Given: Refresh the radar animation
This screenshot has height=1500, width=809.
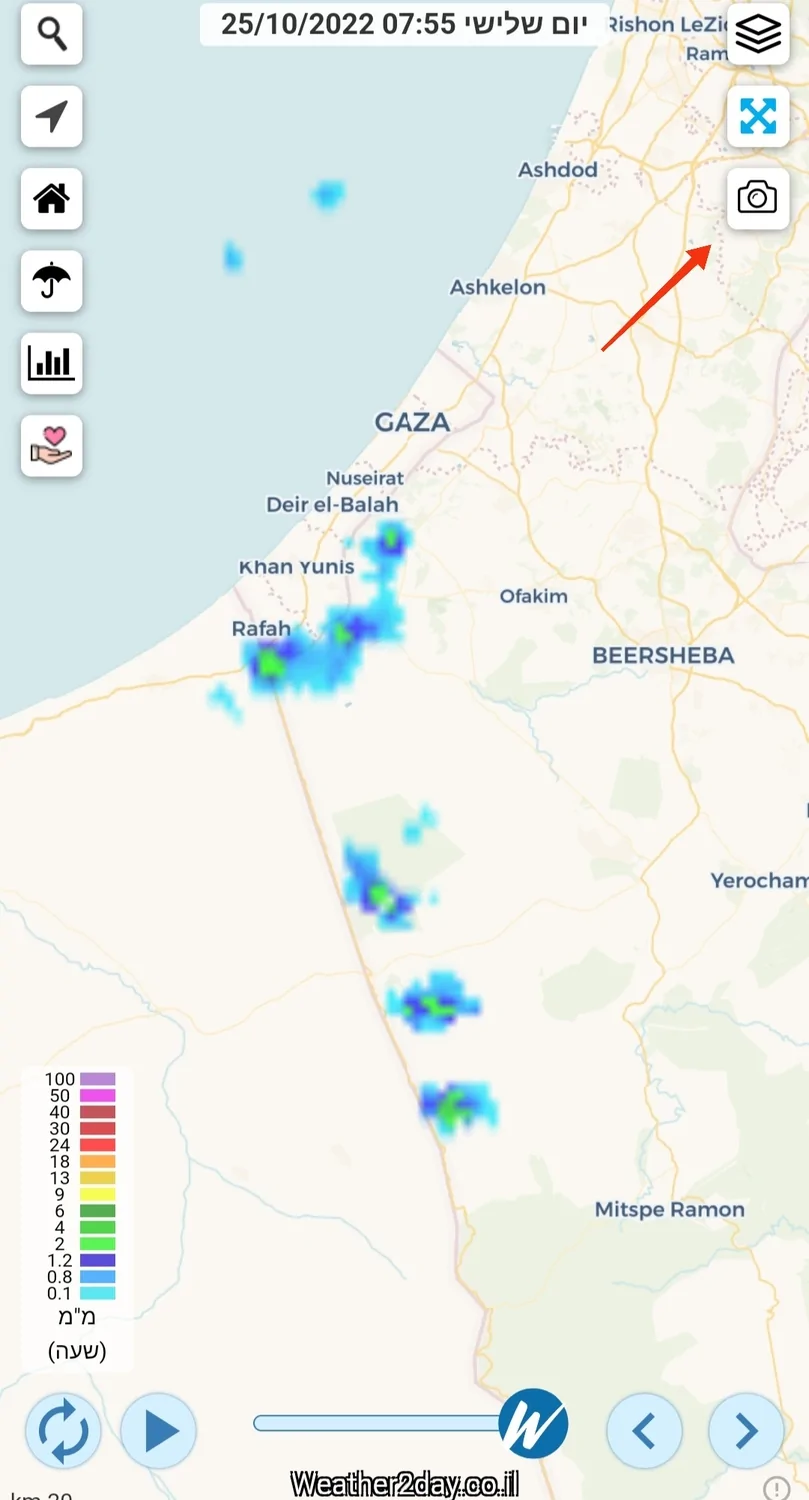Looking at the screenshot, I should (x=63, y=1431).
